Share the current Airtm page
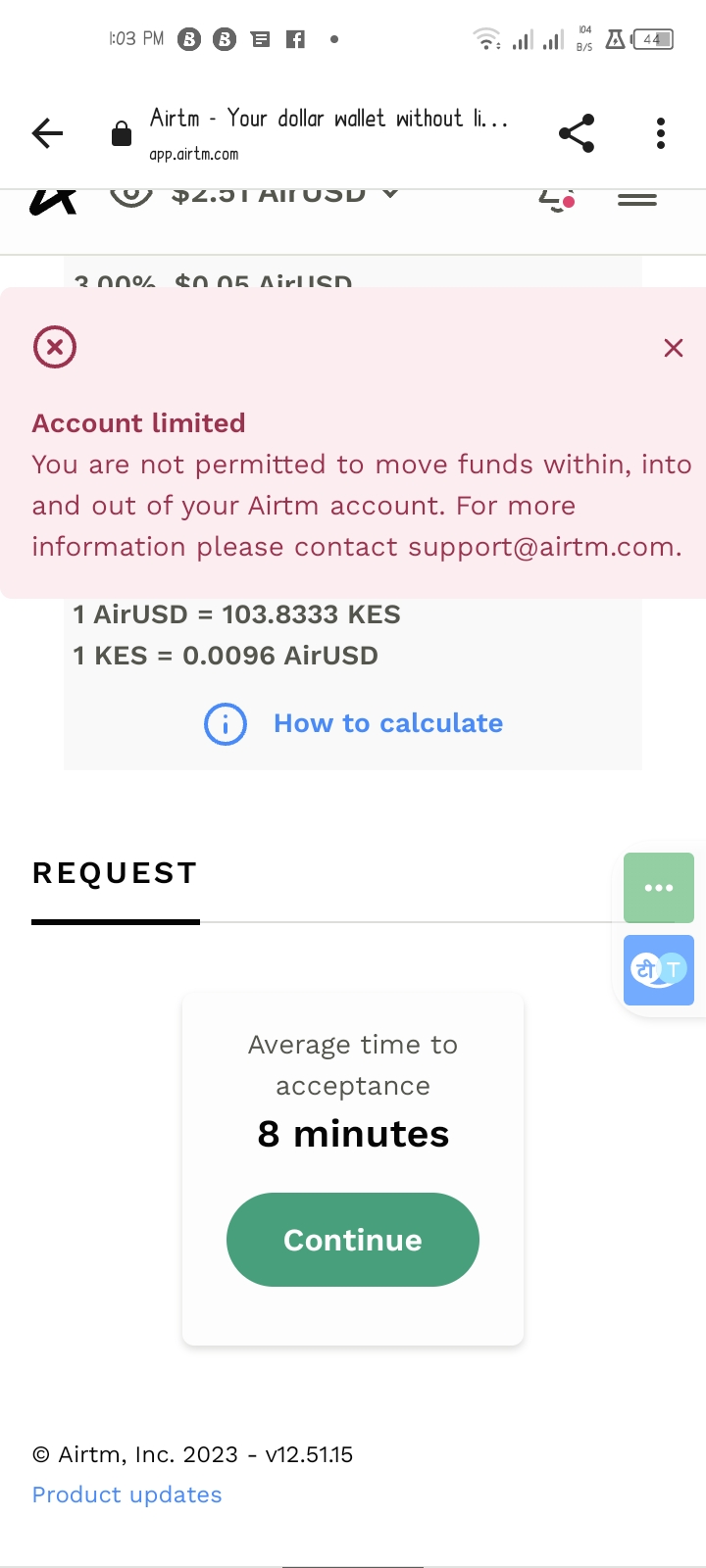Viewport: 706px width, 1568px height. point(577,133)
